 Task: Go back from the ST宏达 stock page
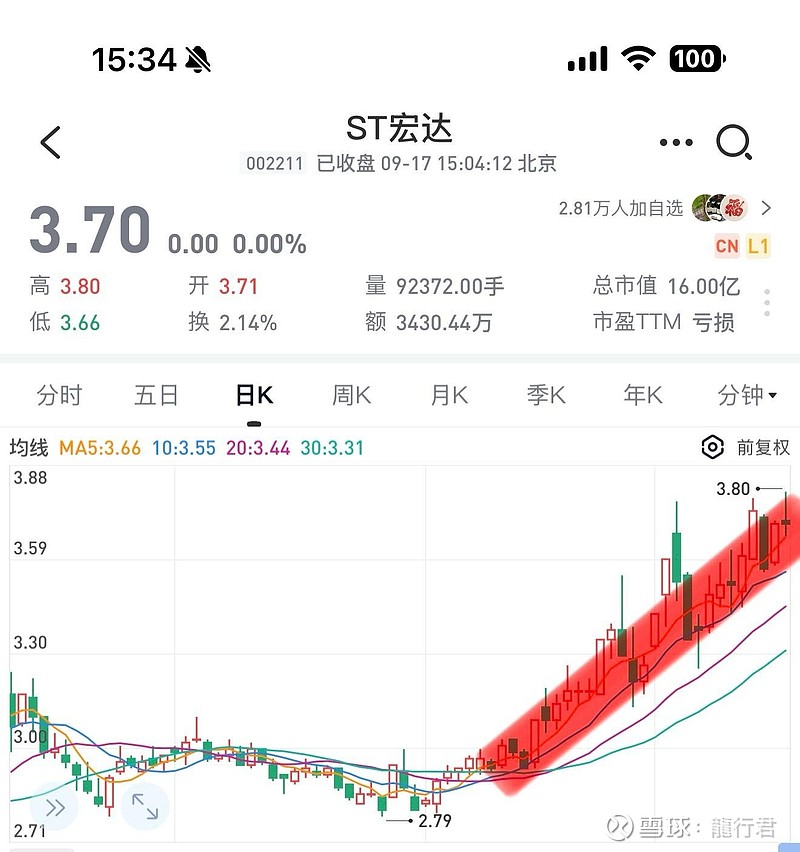51,143
